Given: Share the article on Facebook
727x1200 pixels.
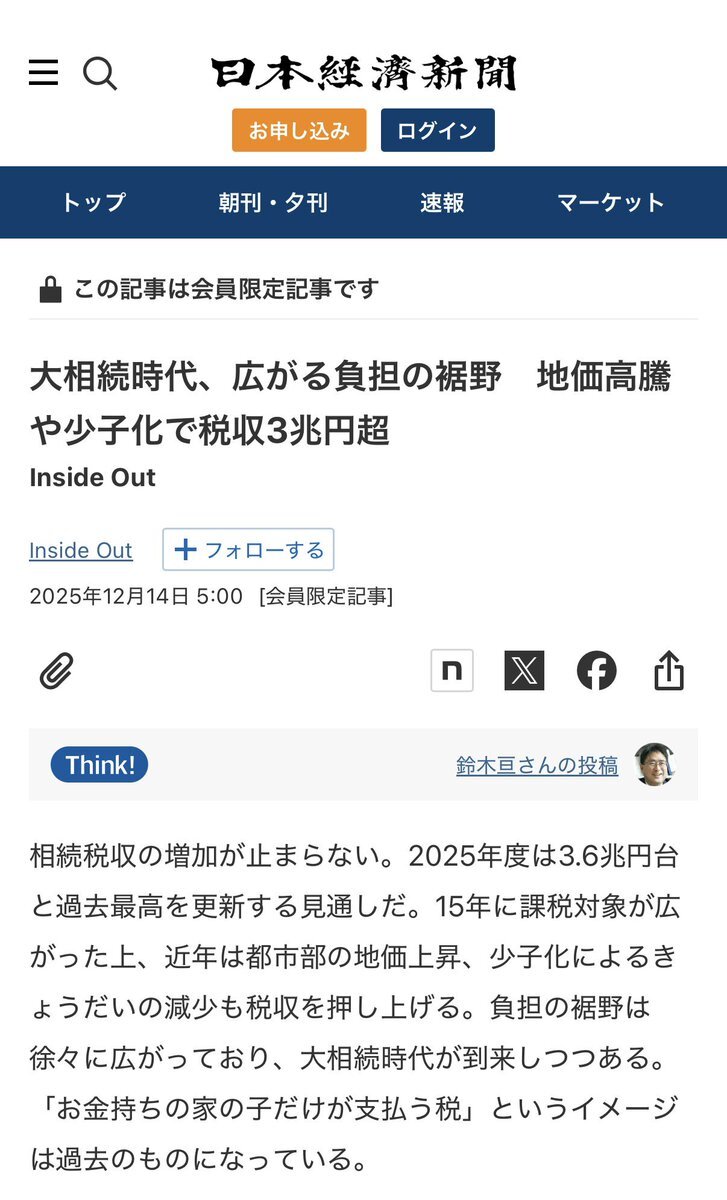Looking at the screenshot, I should point(597,670).
